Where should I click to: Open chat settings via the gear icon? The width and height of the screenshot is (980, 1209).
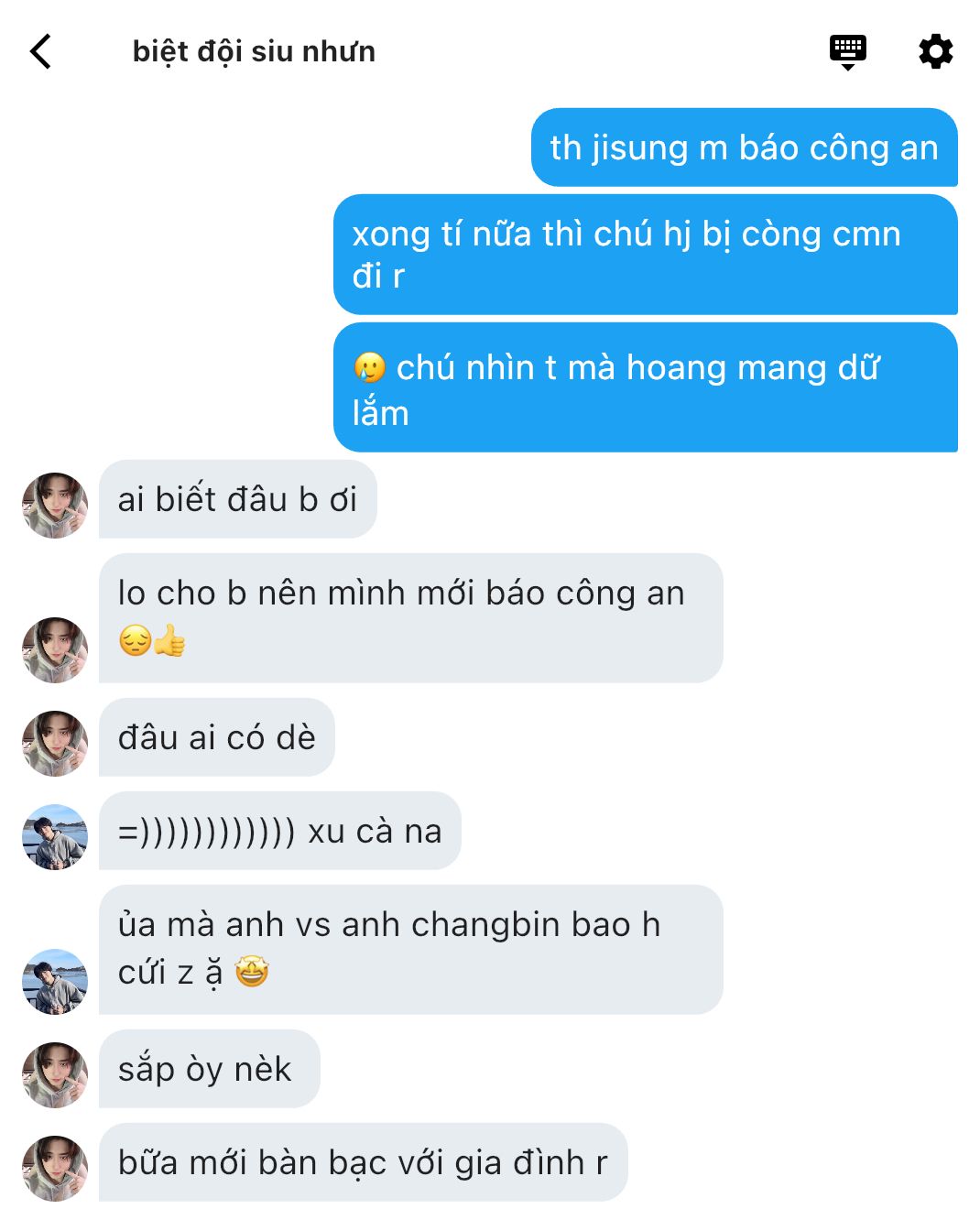935,51
